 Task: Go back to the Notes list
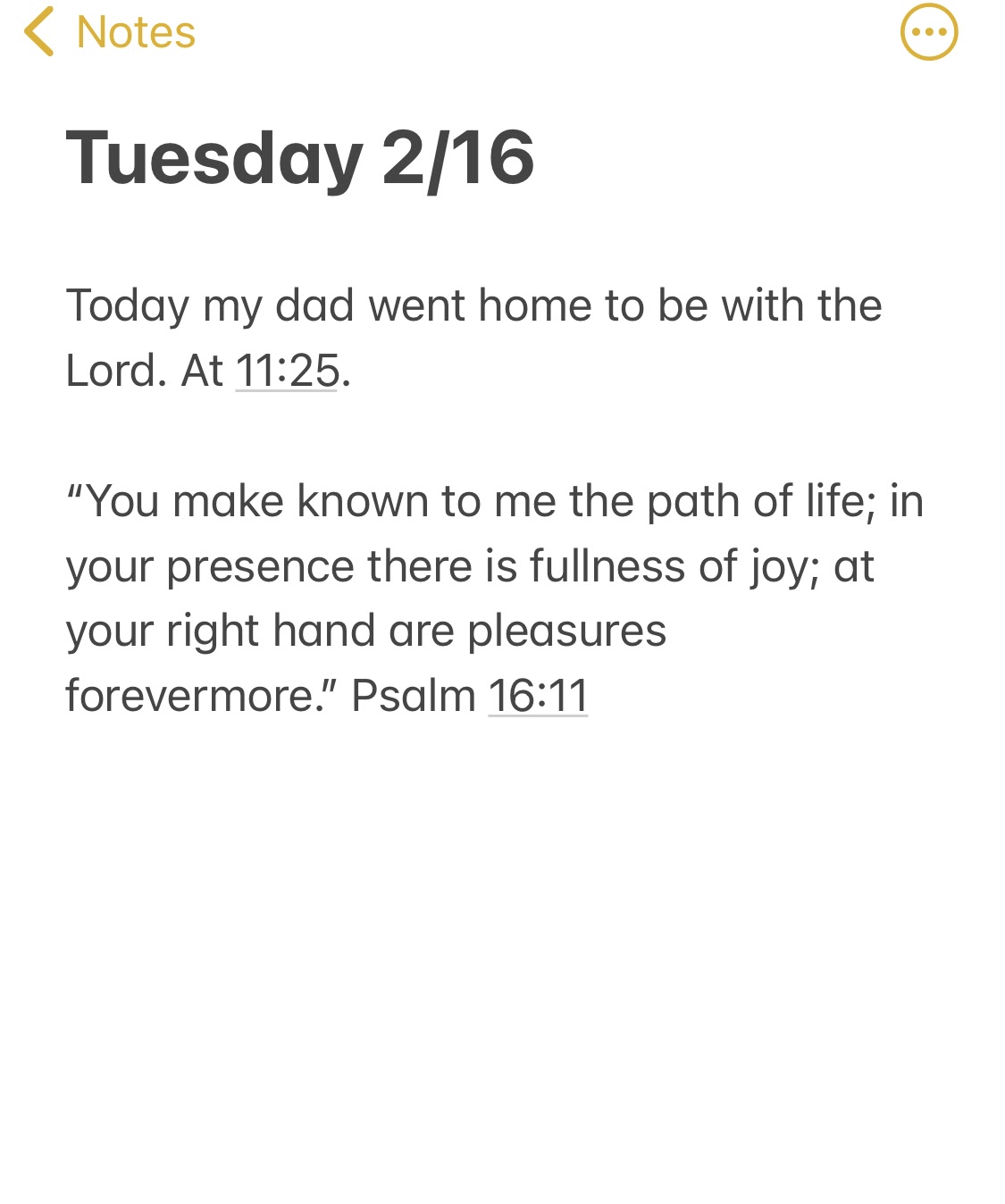point(109,33)
